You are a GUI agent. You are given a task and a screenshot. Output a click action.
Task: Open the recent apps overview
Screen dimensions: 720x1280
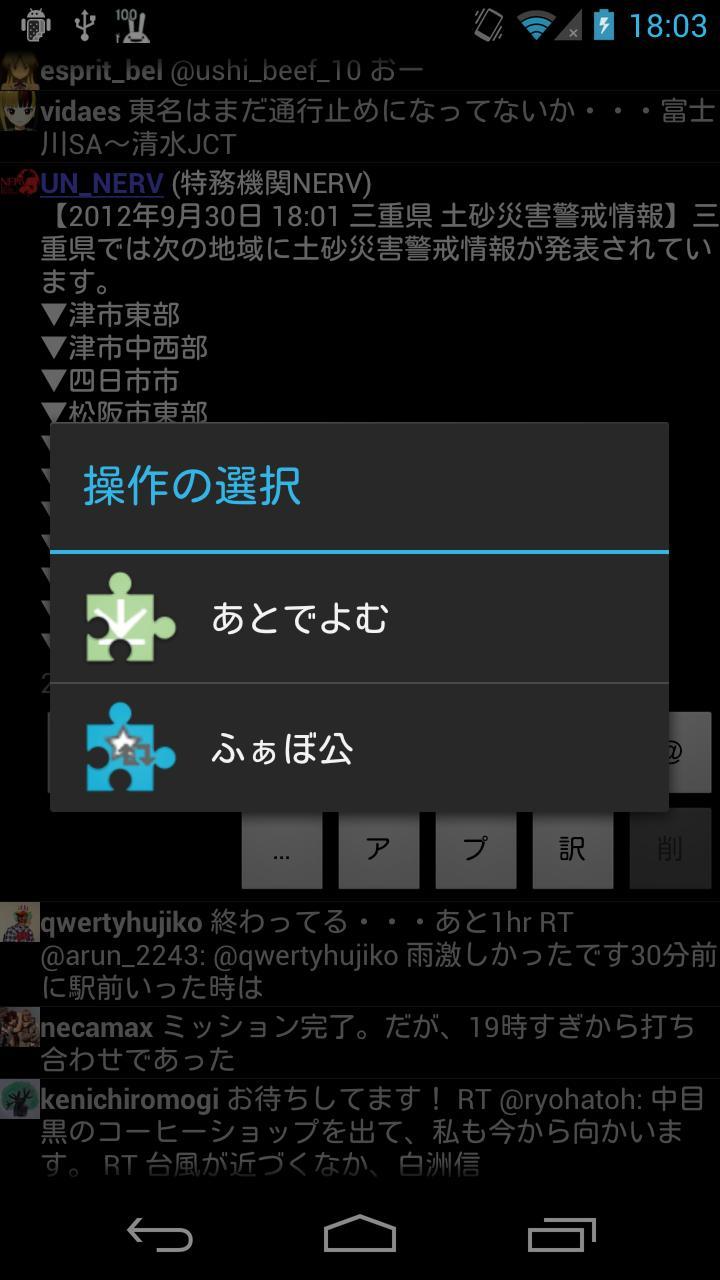click(561, 1235)
